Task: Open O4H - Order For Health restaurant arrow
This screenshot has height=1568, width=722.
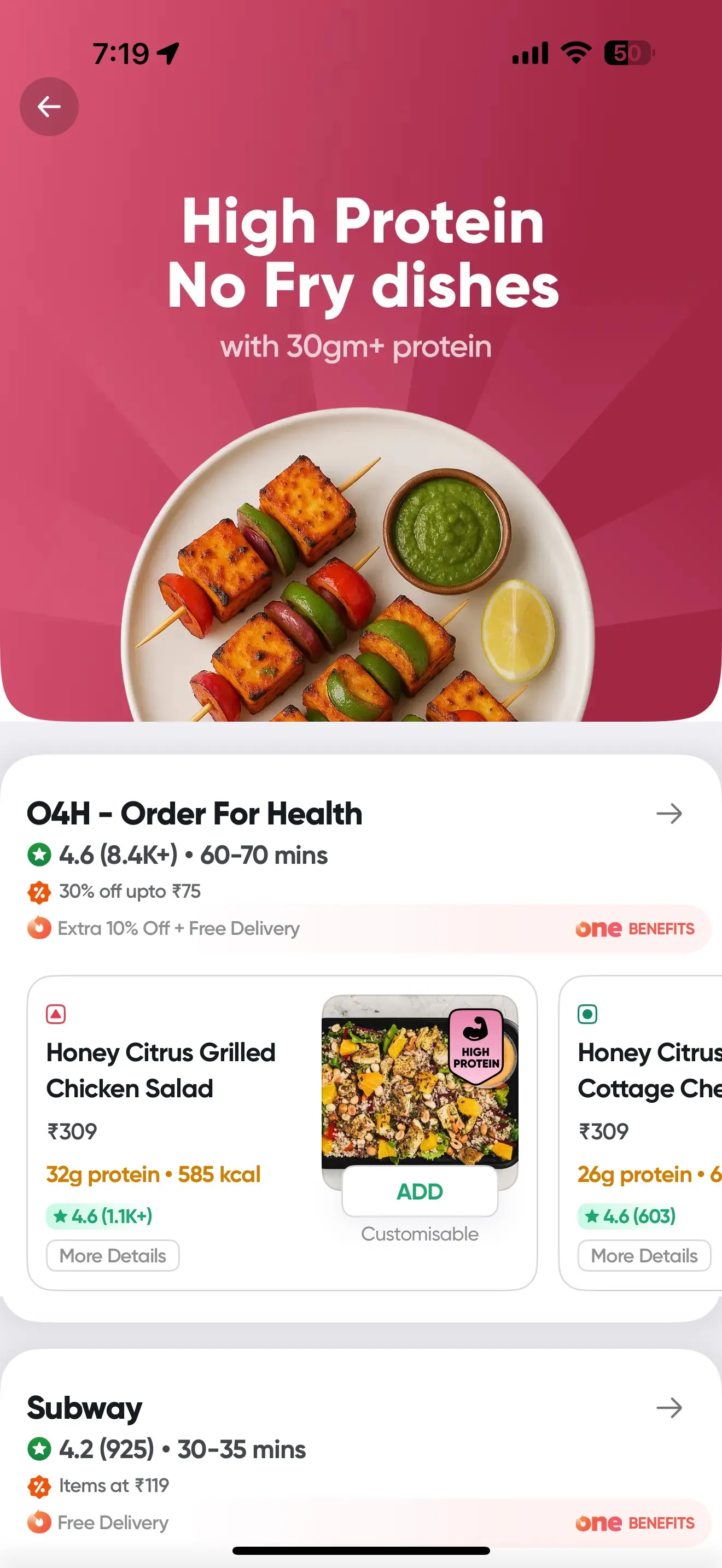Action: (x=668, y=814)
